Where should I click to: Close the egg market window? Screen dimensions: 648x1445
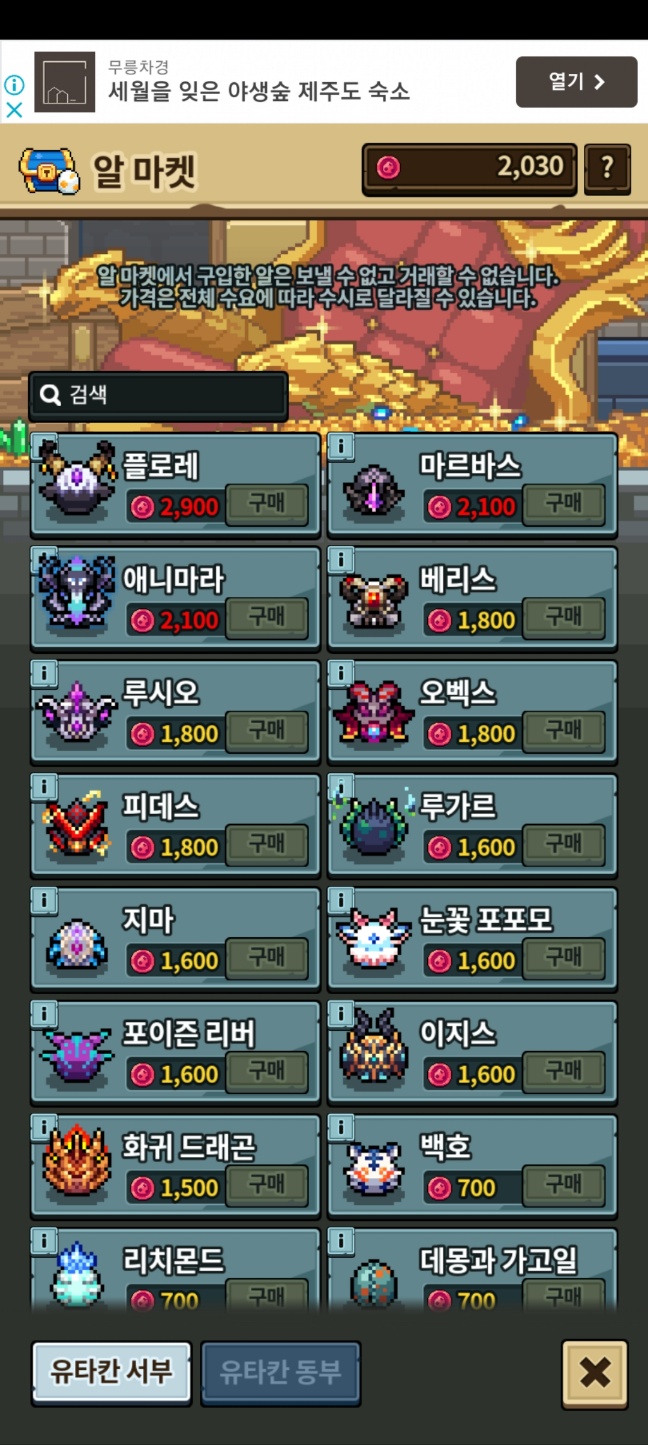tap(594, 1374)
